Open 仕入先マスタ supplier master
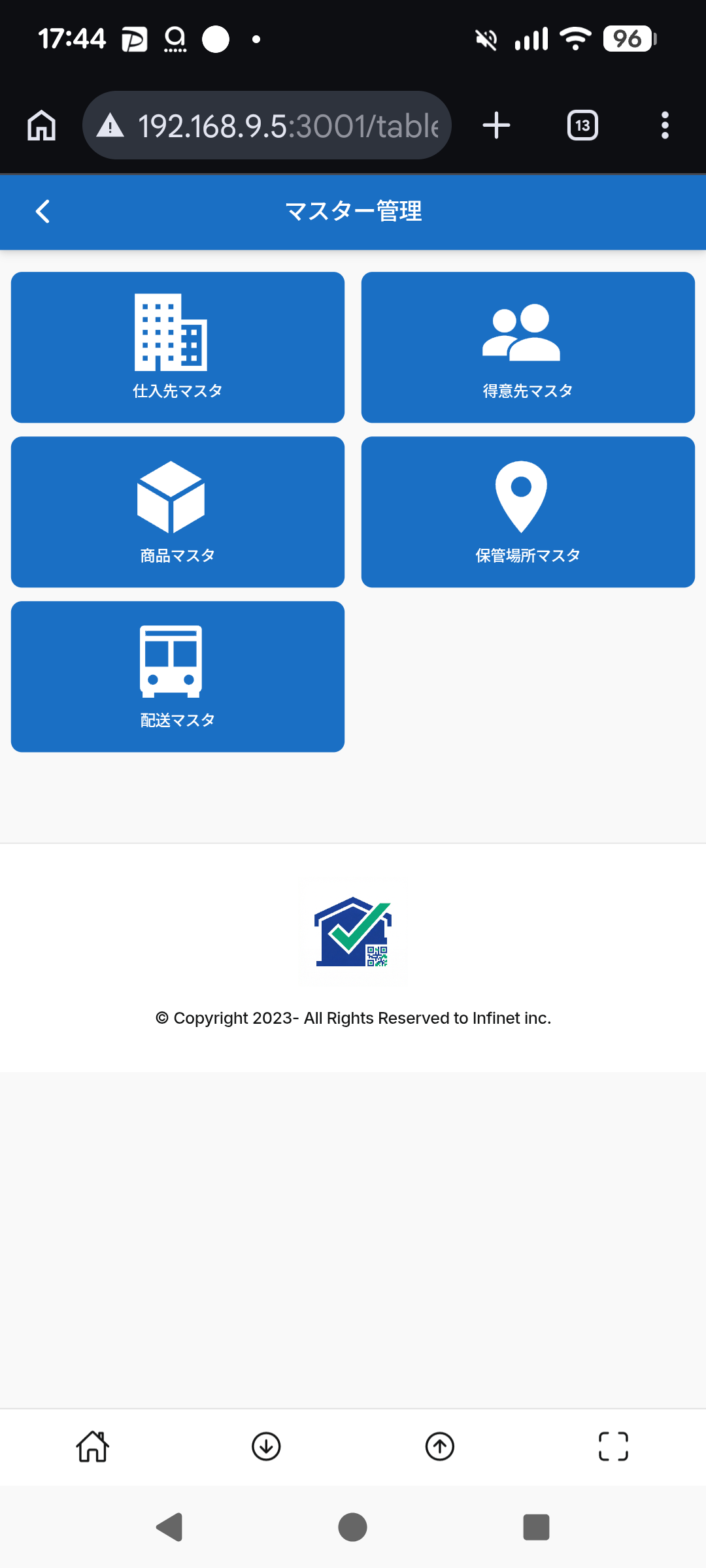The width and height of the screenshot is (706, 1568). point(178,348)
